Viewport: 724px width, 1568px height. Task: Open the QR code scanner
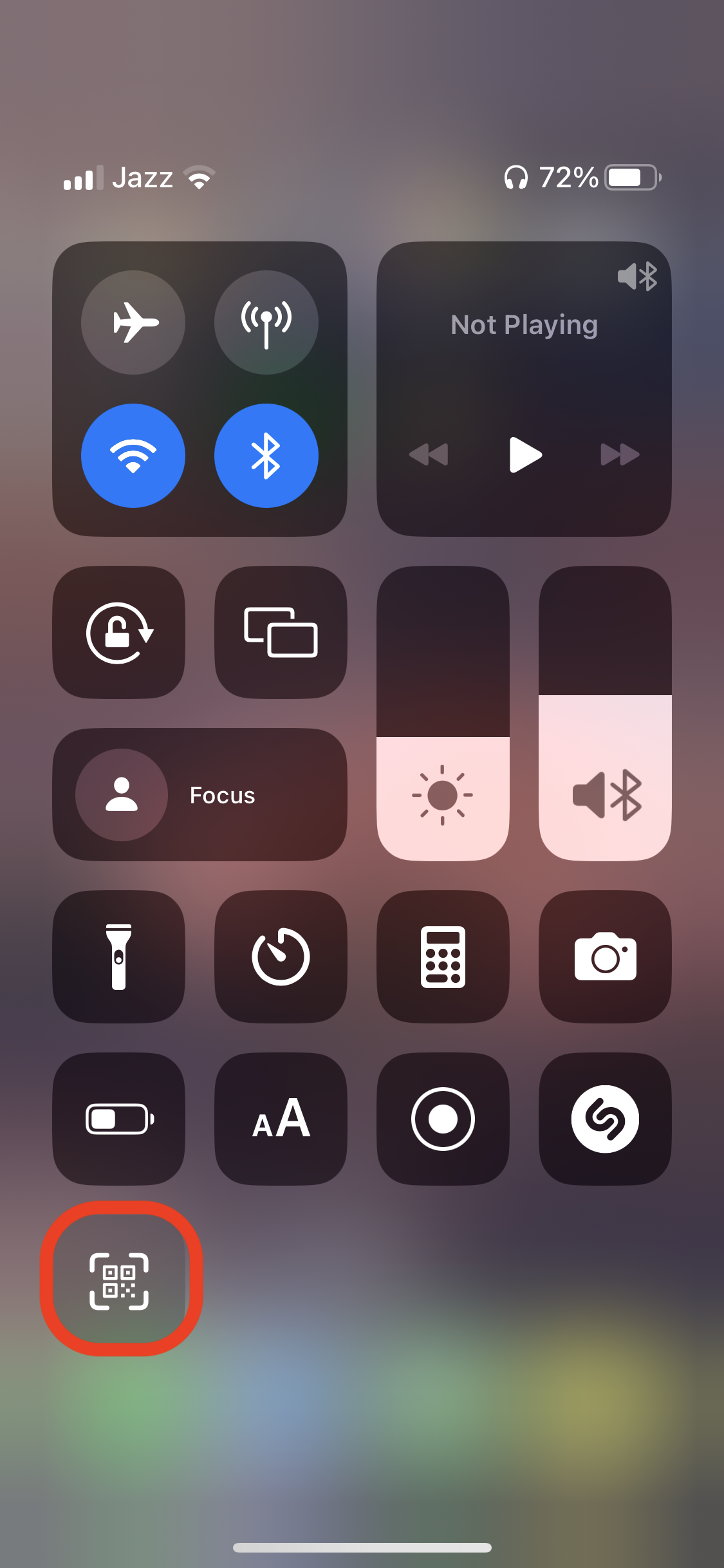click(119, 1281)
